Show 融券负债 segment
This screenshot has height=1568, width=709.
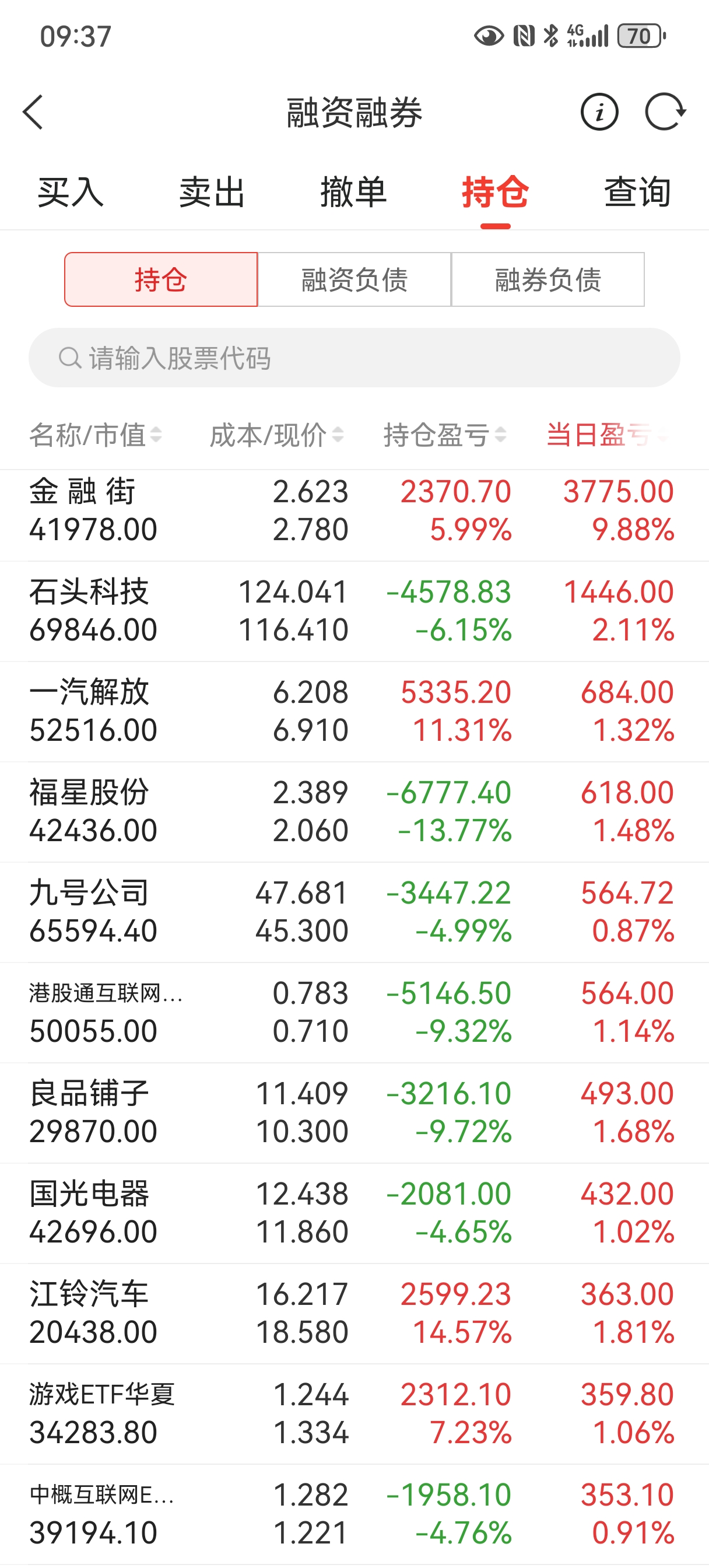click(547, 280)
